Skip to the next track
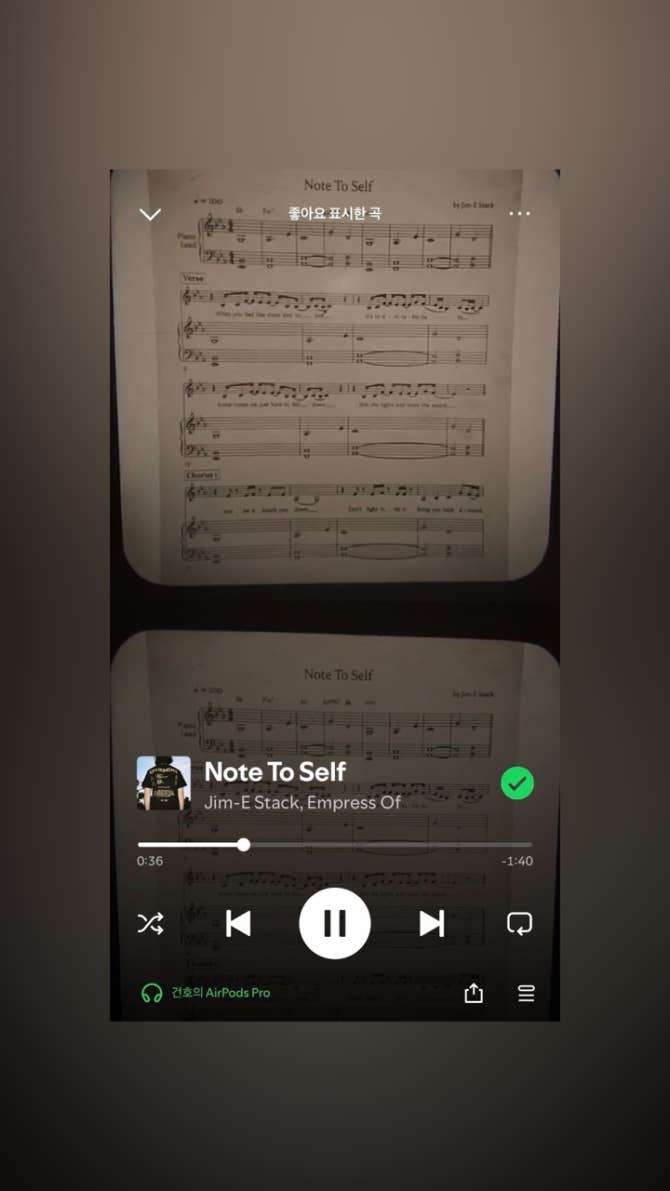 [431, 924]
